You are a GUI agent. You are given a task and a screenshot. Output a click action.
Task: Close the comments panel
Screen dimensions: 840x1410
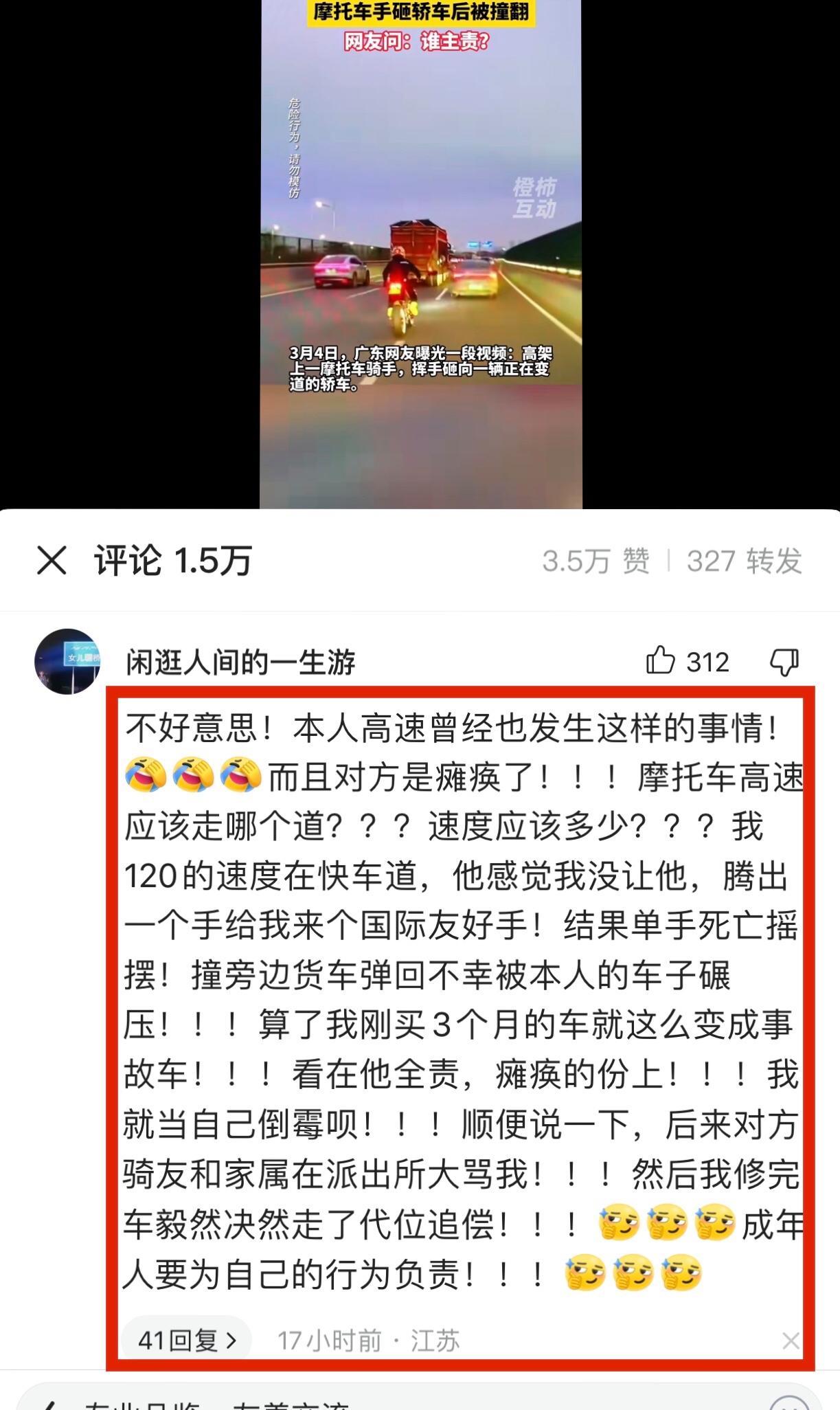coord(52,560)
